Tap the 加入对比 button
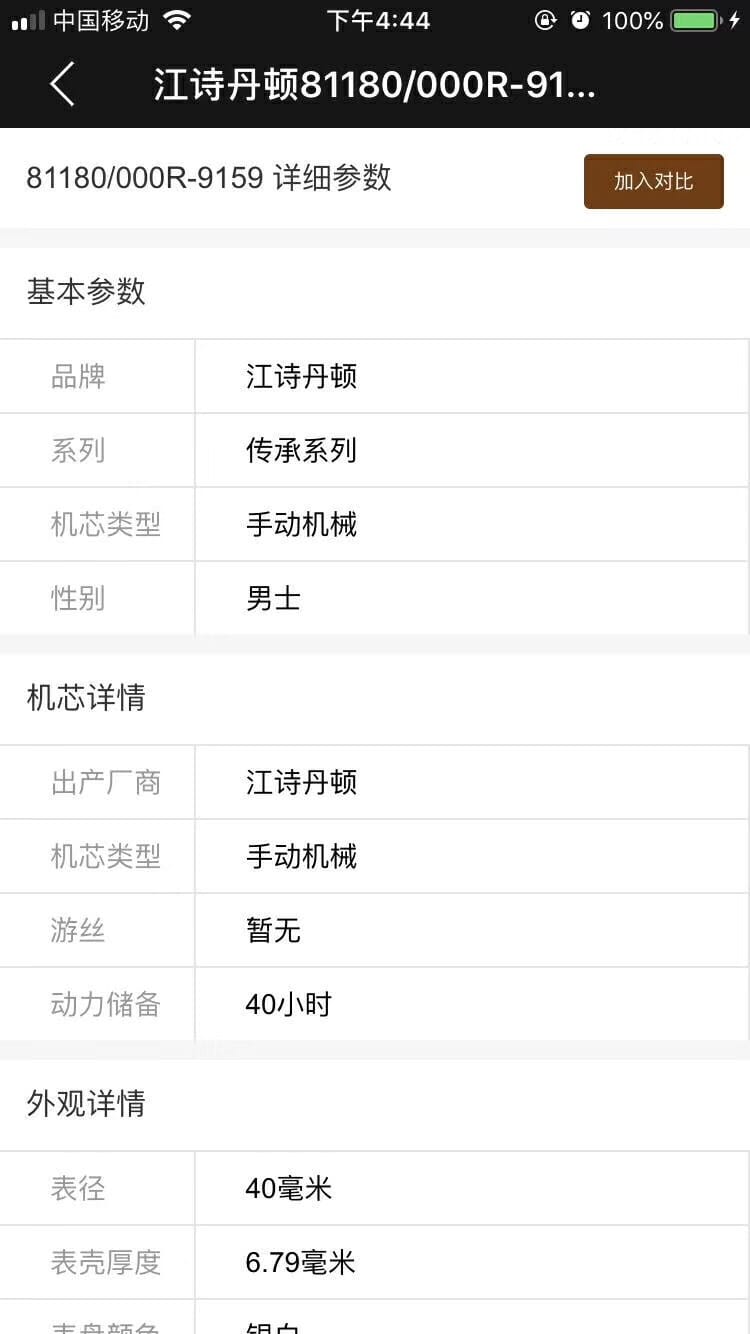750x1334 pixels. (653, 181)
